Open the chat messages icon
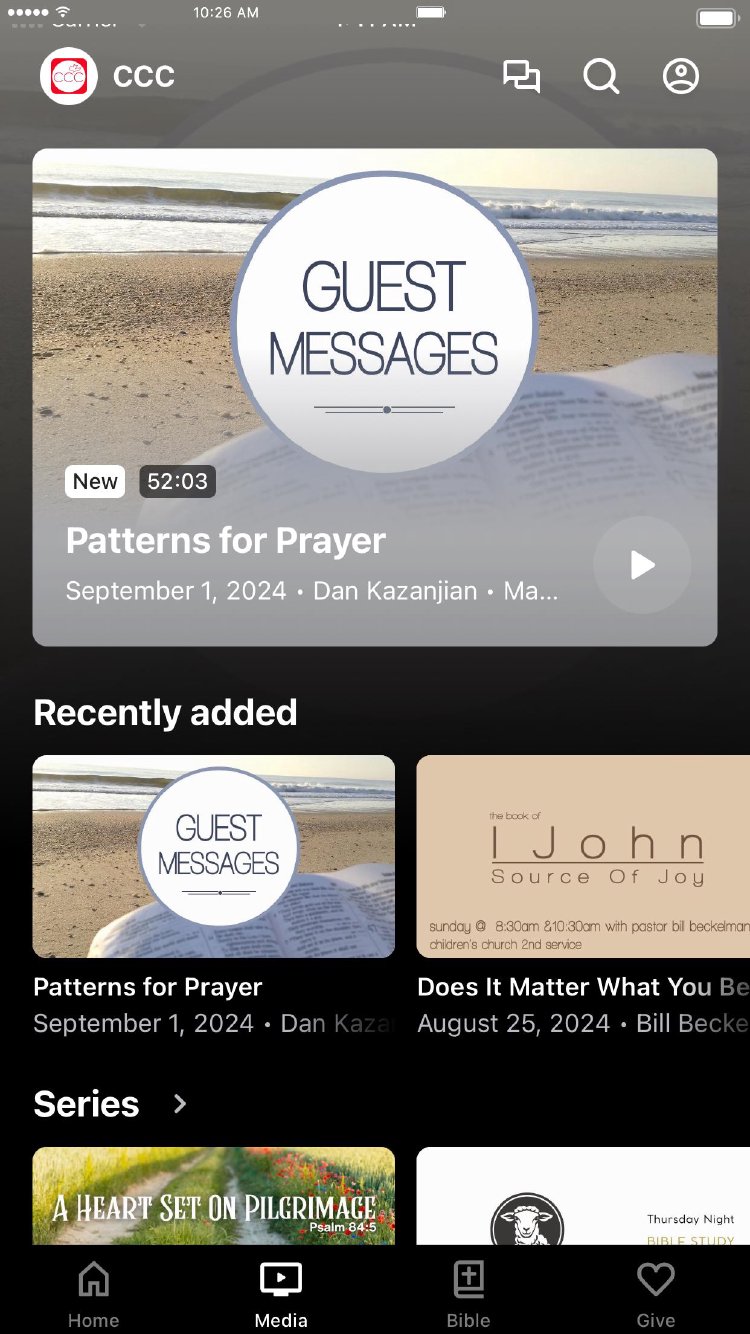 coord(521,77)
